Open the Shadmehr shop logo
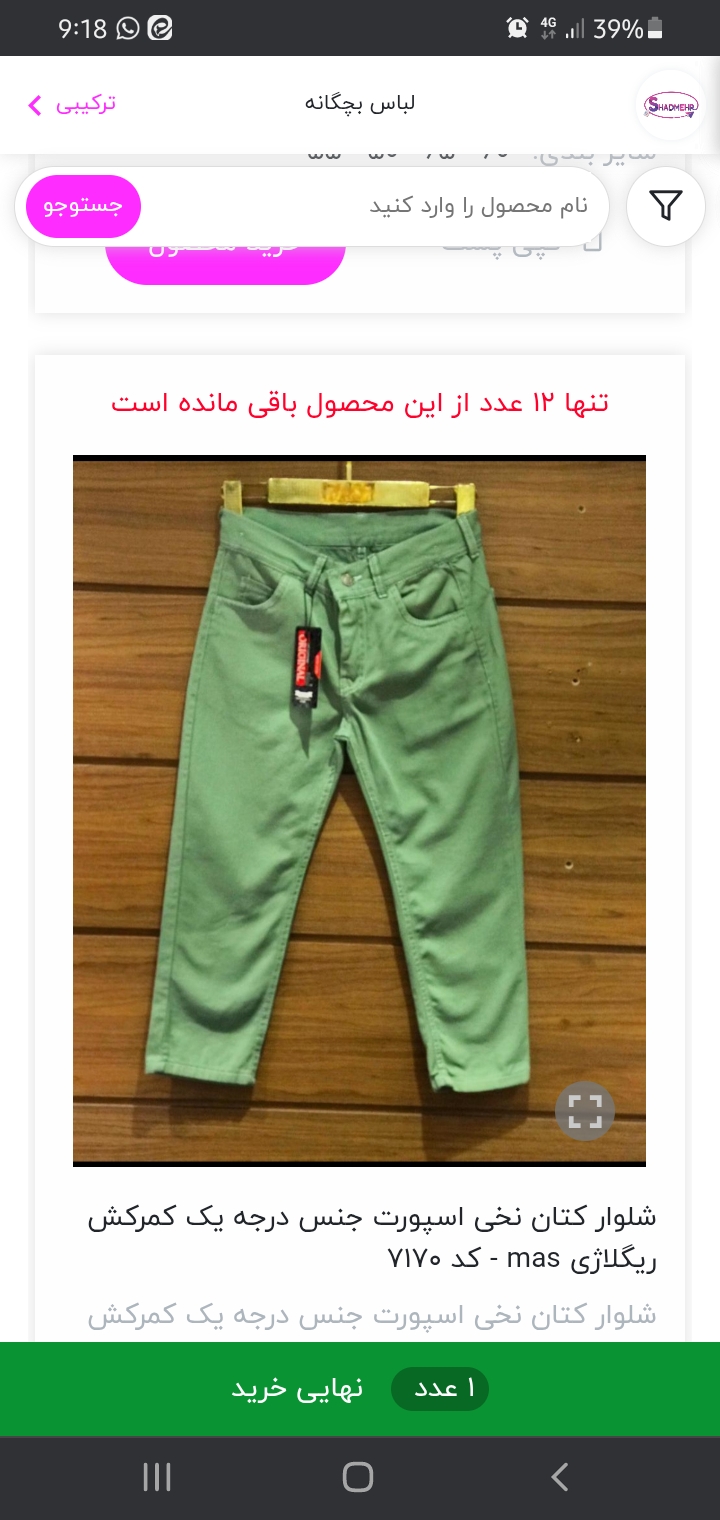 pos(671,104)
